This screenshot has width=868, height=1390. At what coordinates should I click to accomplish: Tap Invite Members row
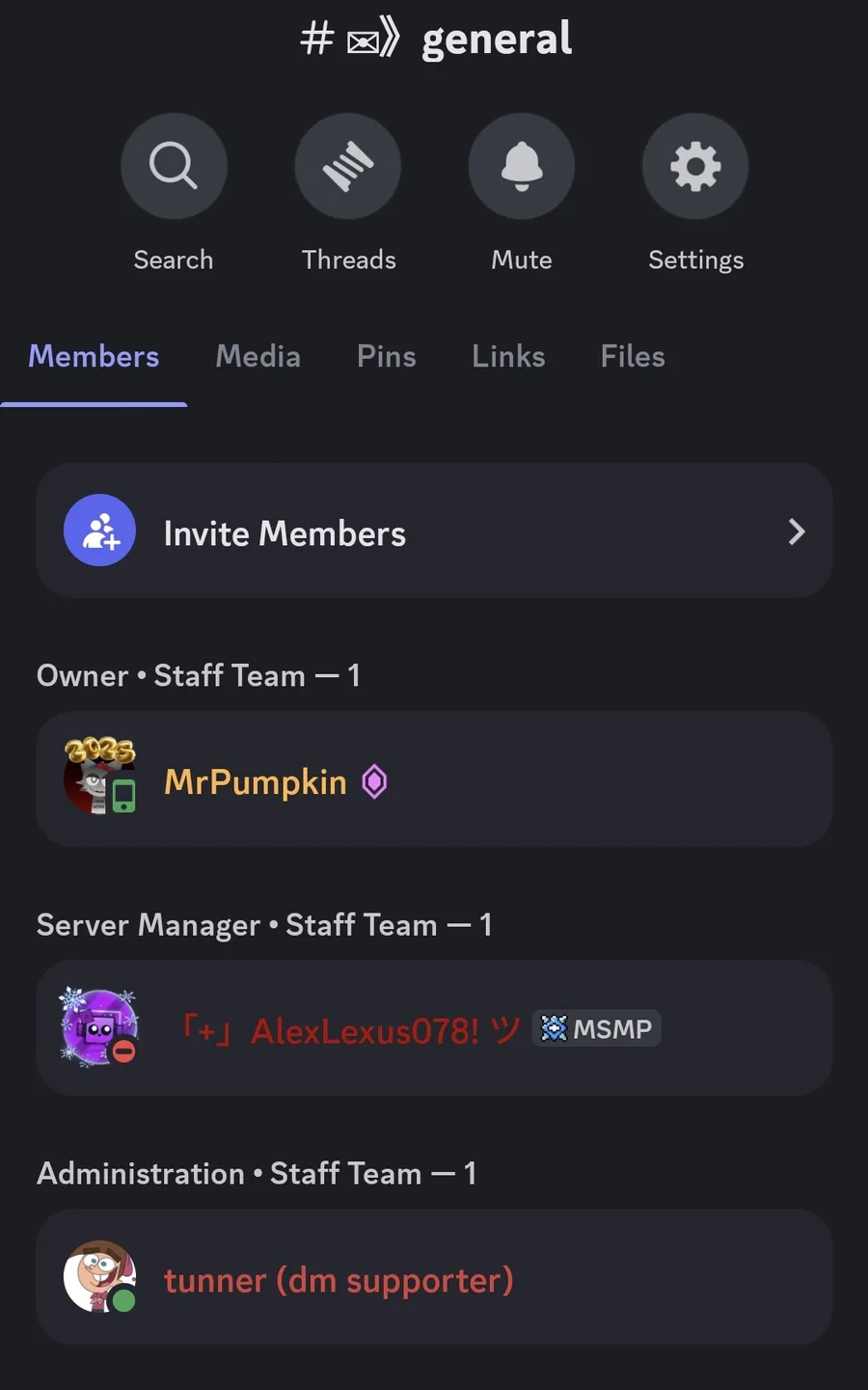tap(434, 531)
